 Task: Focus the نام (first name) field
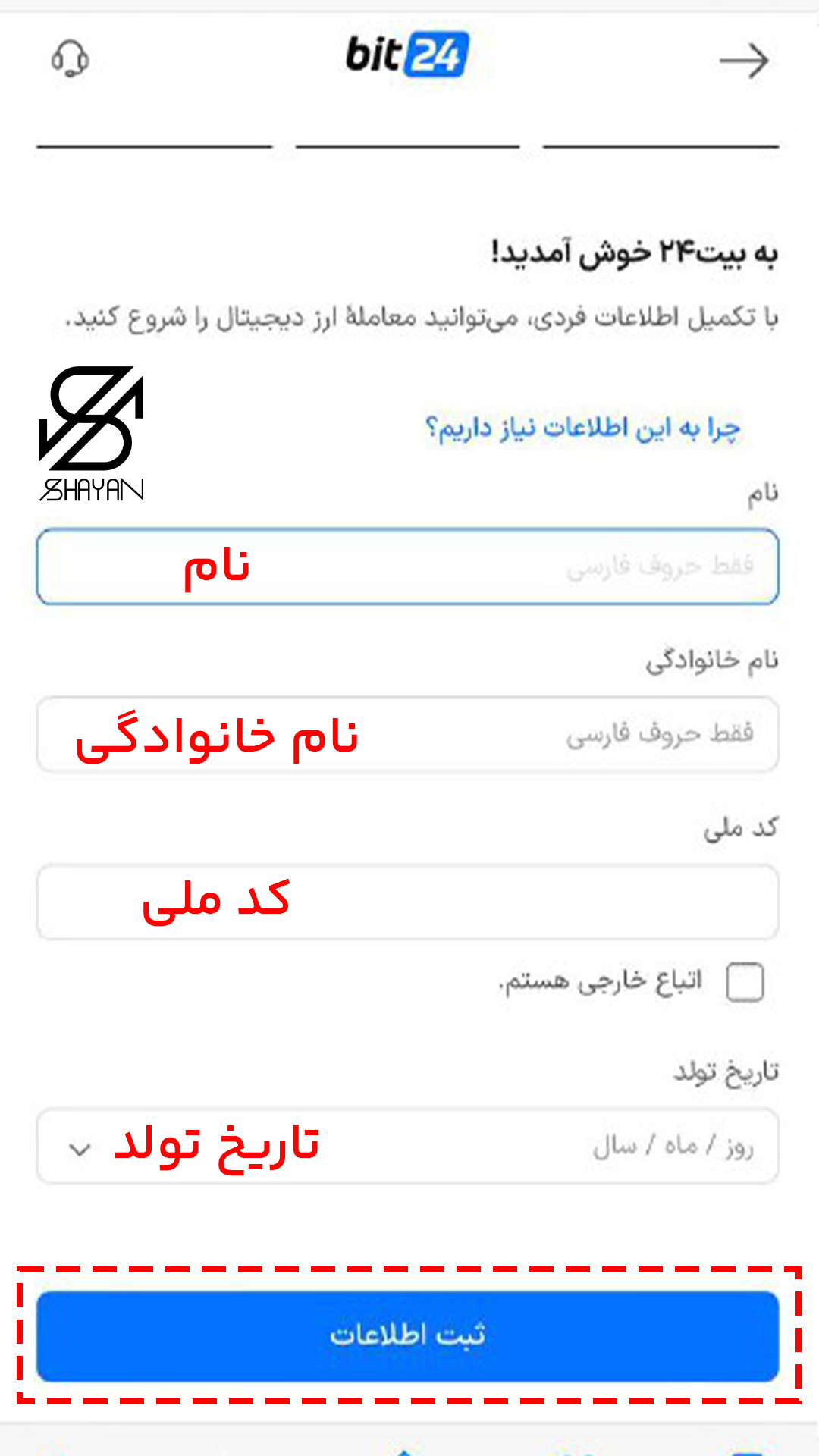pyautogui.click(x=408, y=567)
